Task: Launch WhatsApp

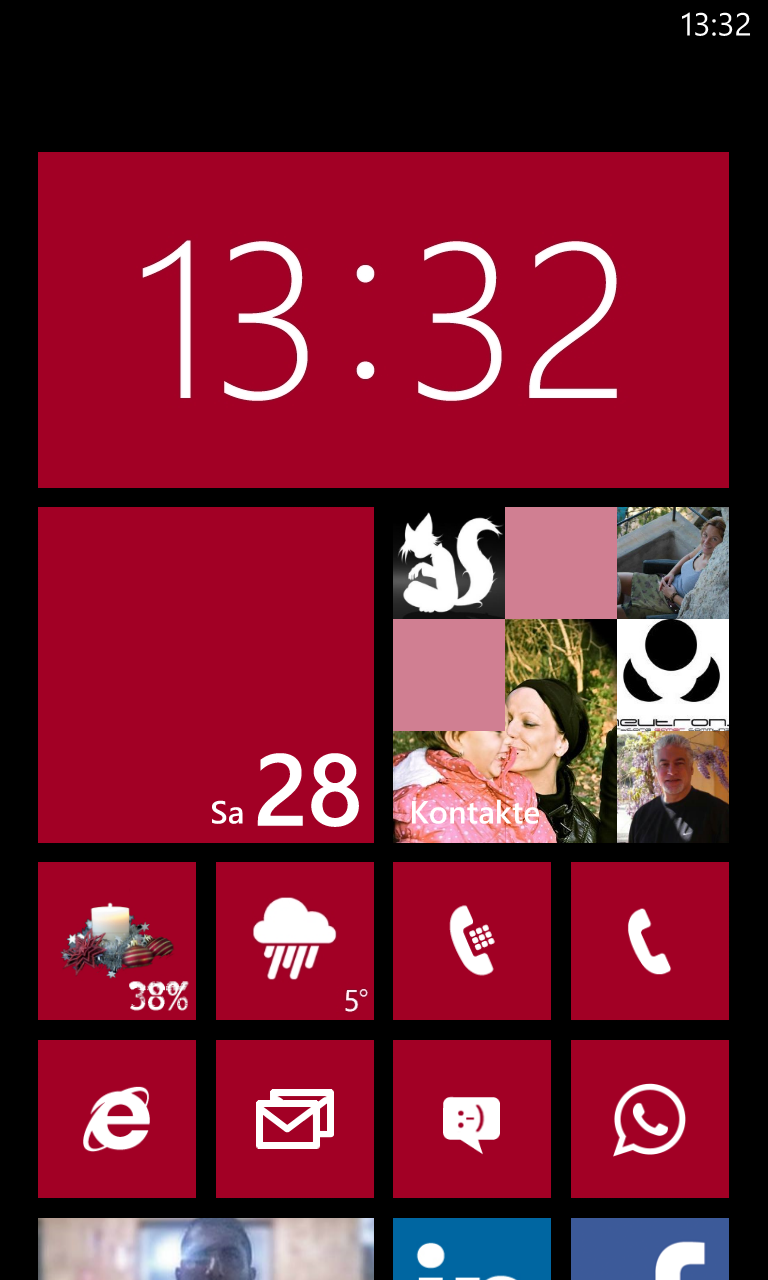Action: point(650,1119)
